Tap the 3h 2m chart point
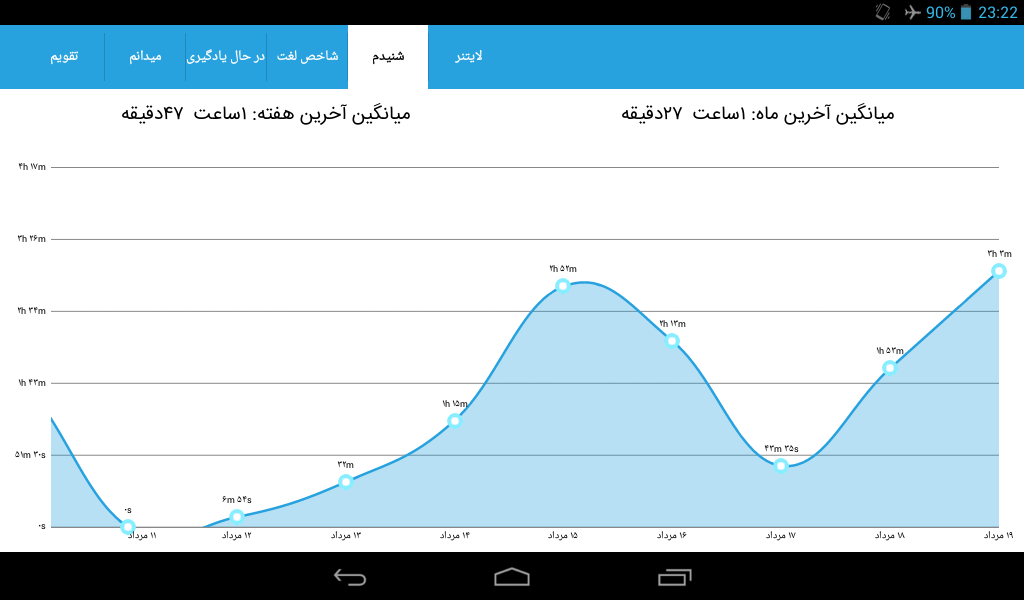The image size is (1024, 600). pos(999,271)
